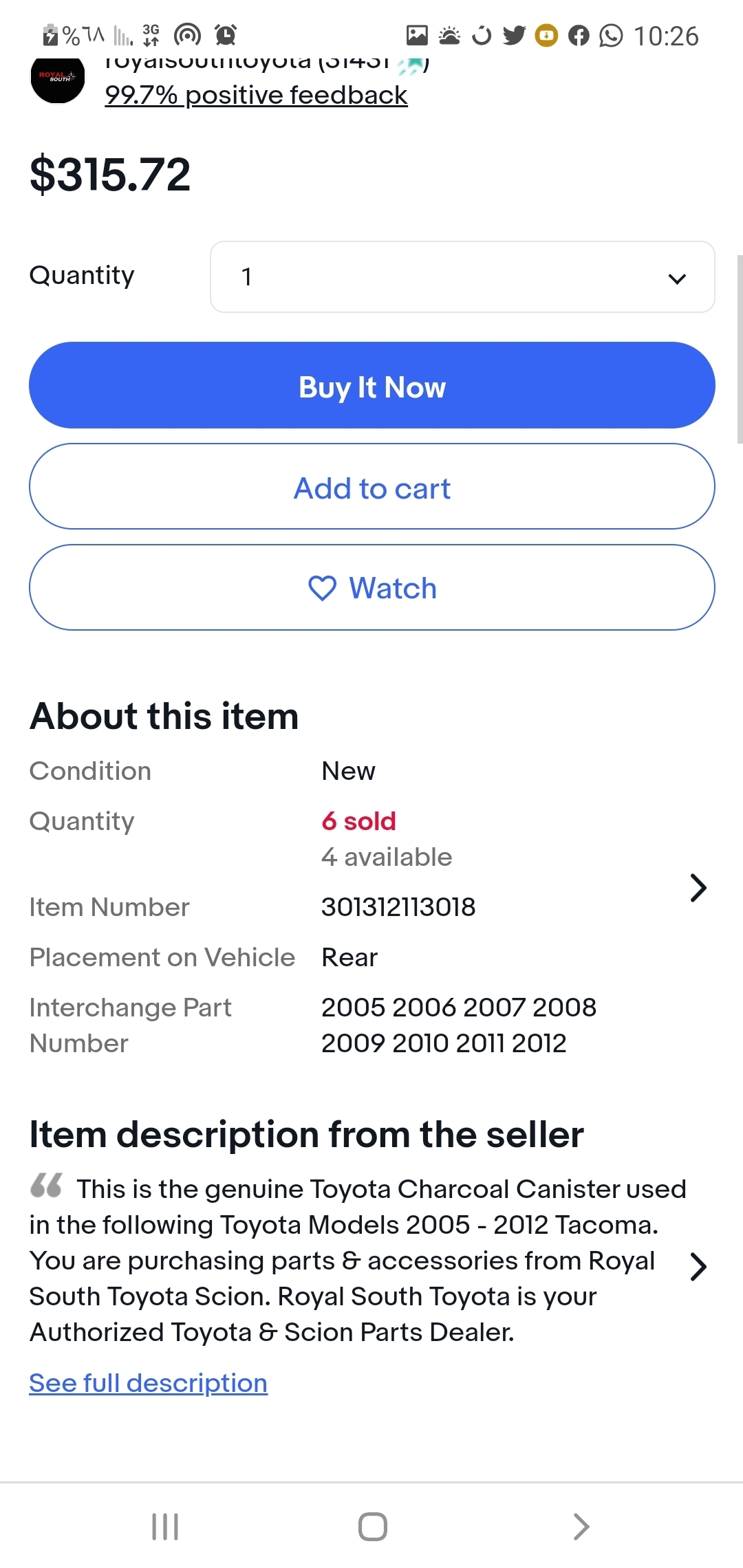Tap the system back button
The height and width of the screenshot is (1568, 743).
tap(581, 1527)
